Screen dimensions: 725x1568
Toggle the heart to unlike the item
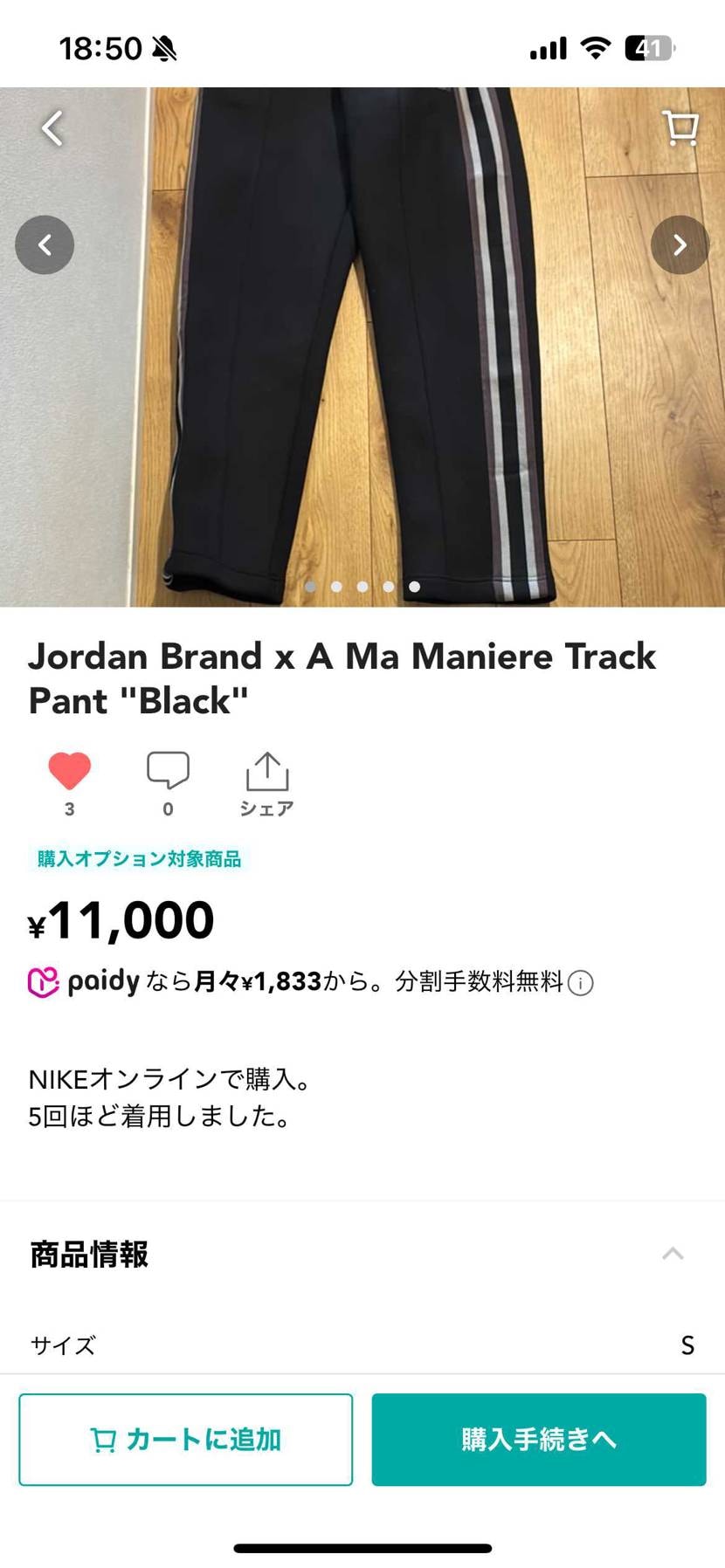(70, 772)
